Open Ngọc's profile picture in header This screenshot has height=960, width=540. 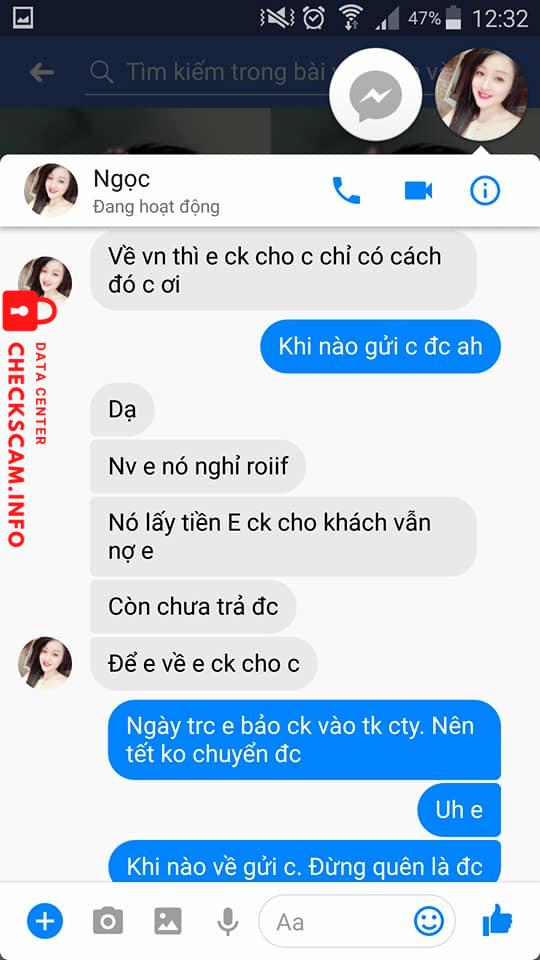pyautogui.click(x=51, y=190)
